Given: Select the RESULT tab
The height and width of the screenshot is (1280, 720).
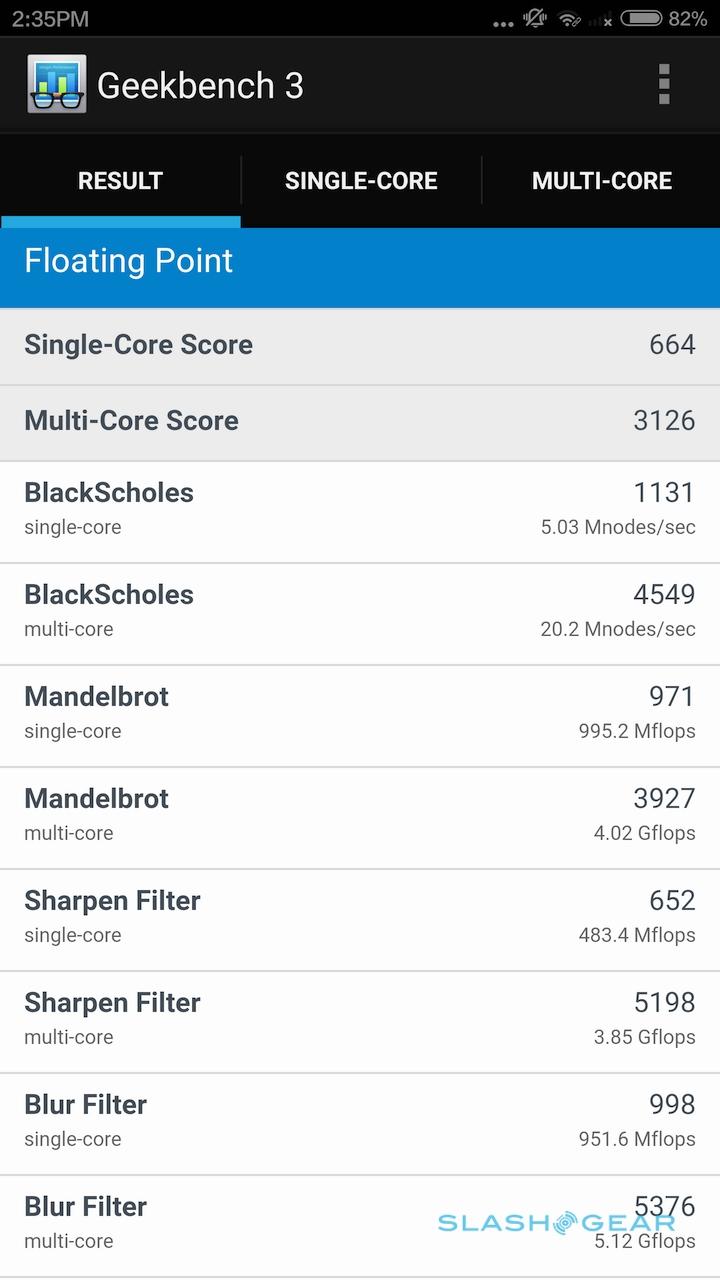Looking at the screenshot, I should coord(120,181).
